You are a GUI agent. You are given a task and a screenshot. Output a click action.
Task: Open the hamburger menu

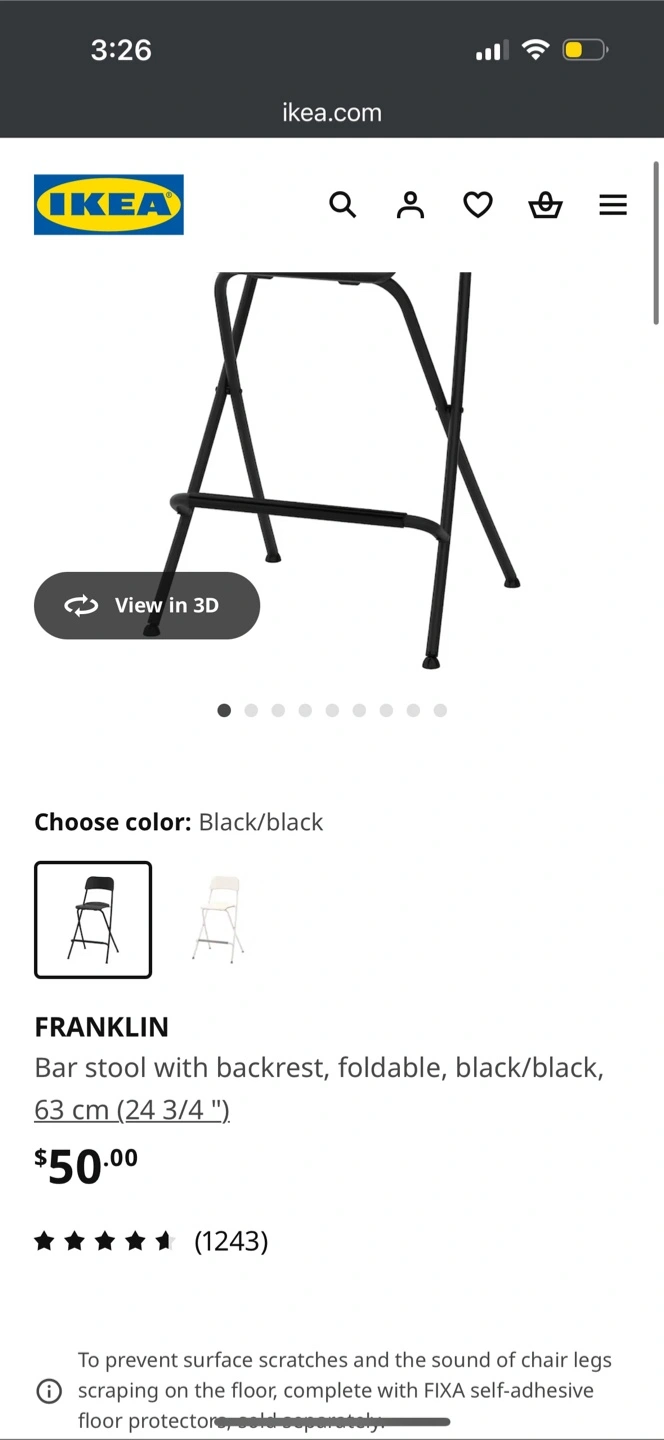click(613, 205)
